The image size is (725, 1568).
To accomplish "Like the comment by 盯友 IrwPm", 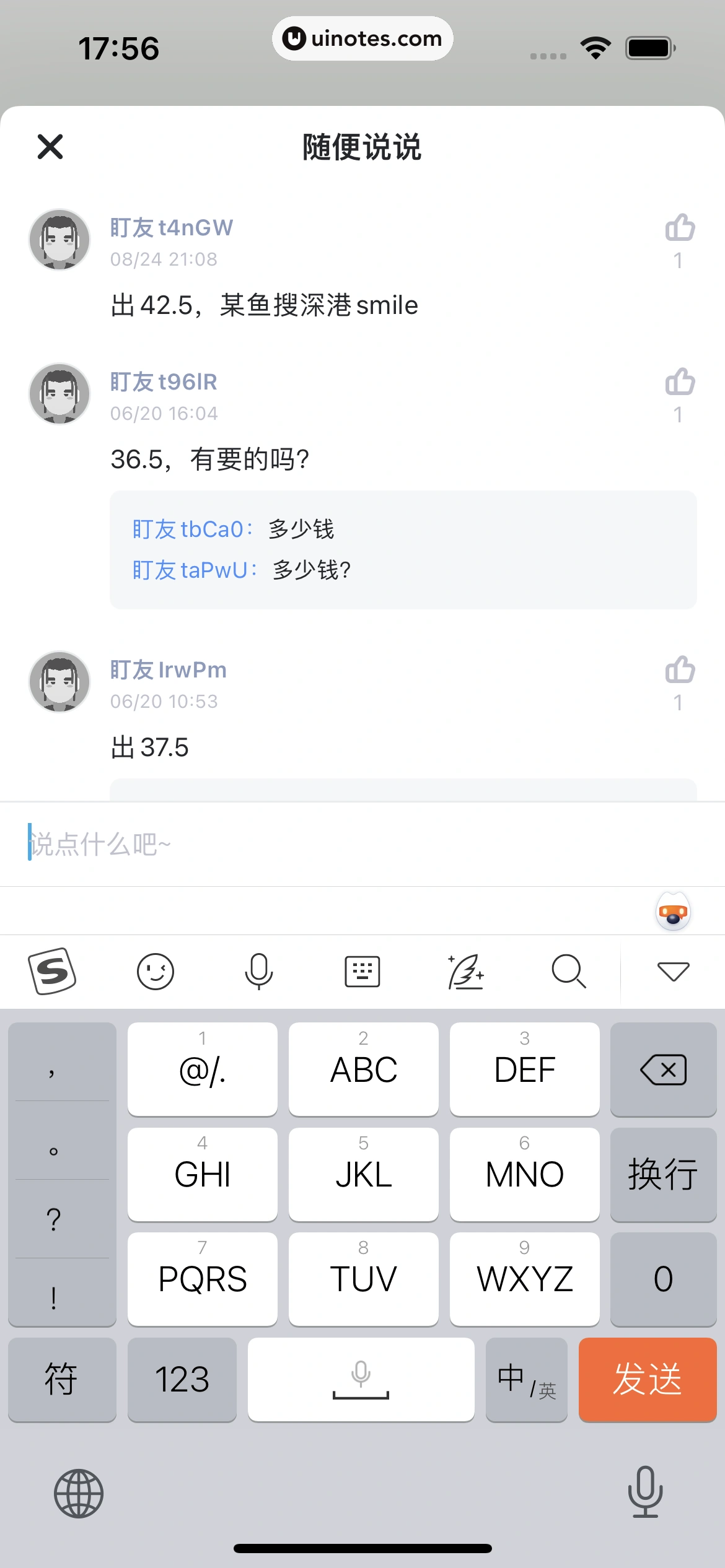I will pos(680,671).
